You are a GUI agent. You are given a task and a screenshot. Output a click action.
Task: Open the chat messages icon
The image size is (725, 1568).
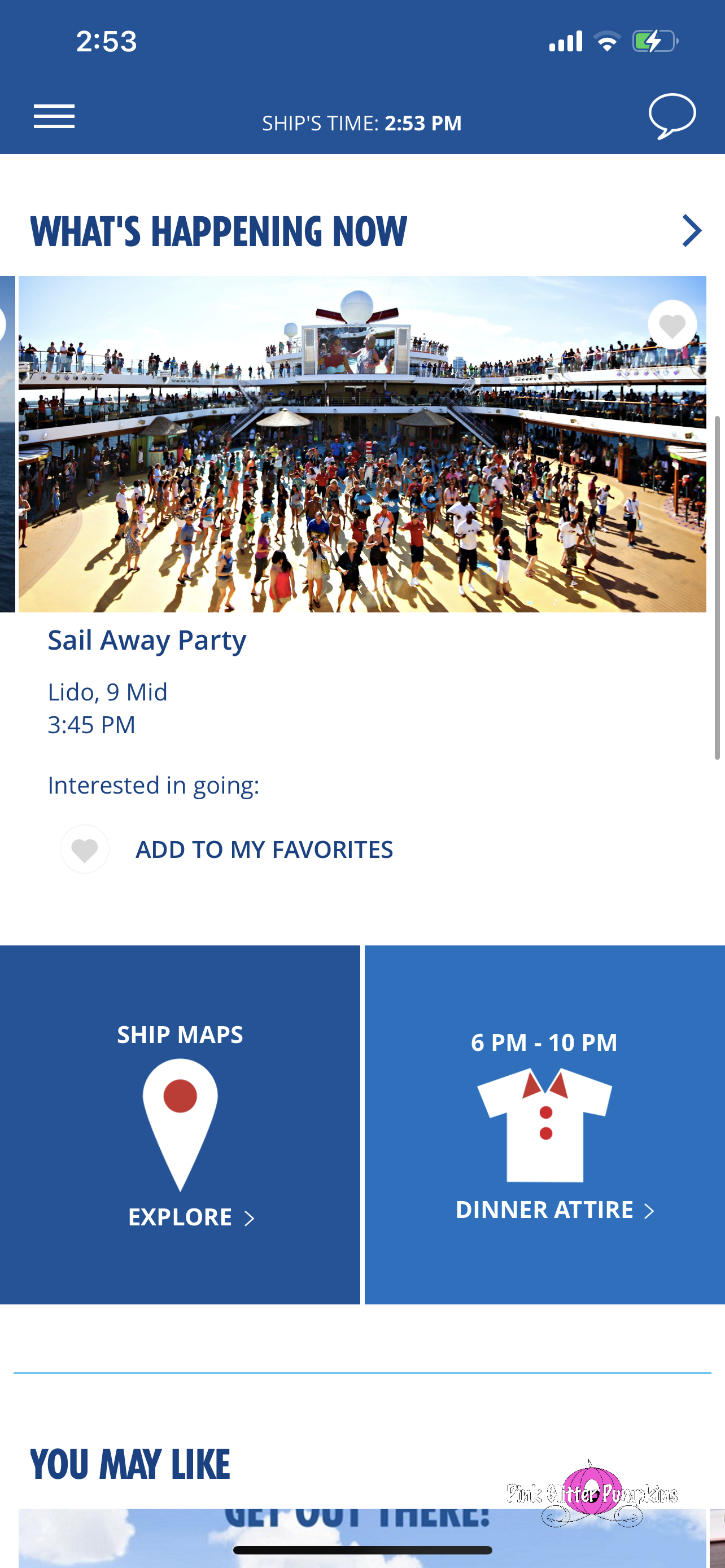tap(672, 116)
